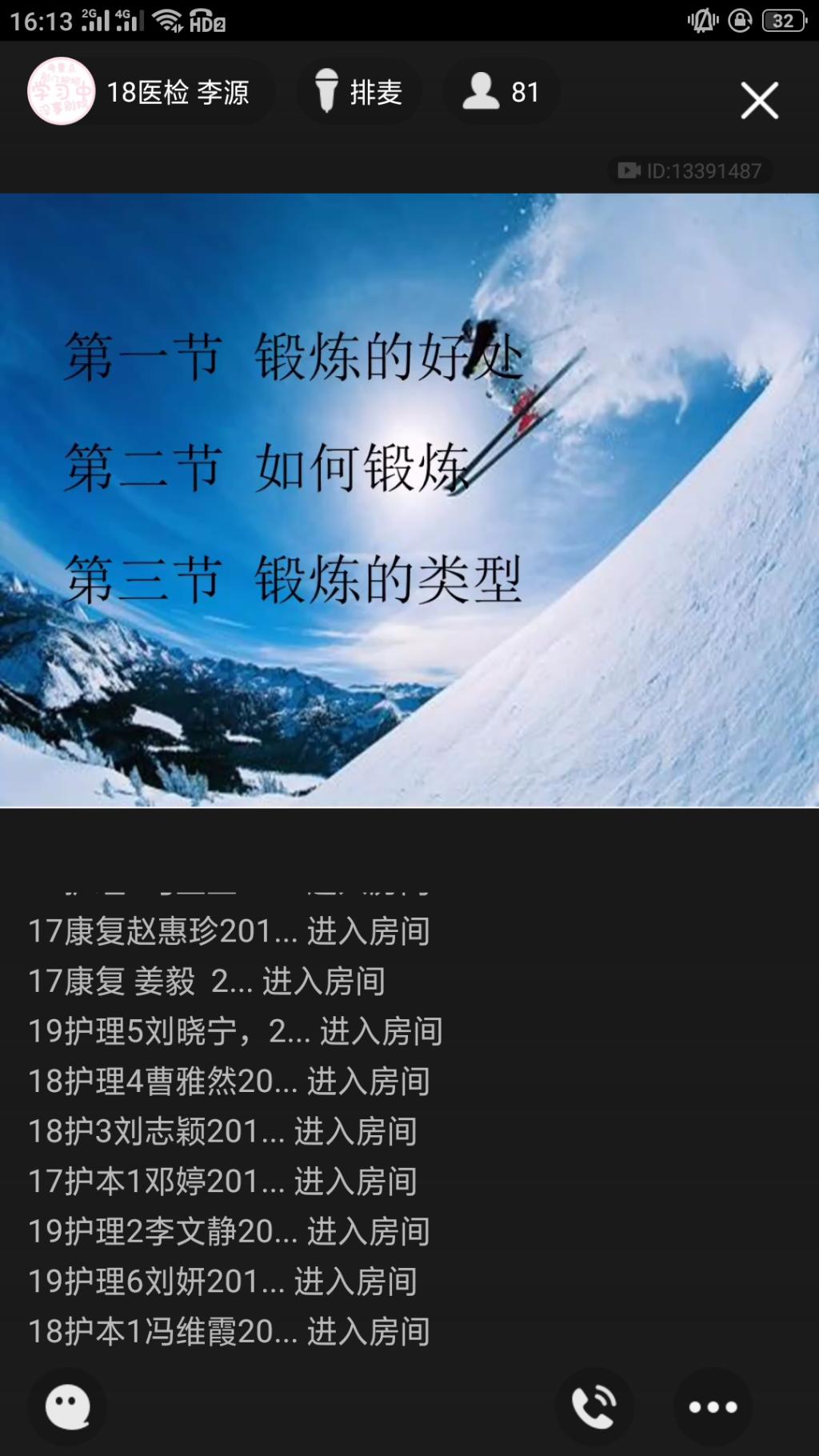The width and height of the screenshot is (819, 1456).
Task: Tap the shared slide video area
Action: pos(409,500)
